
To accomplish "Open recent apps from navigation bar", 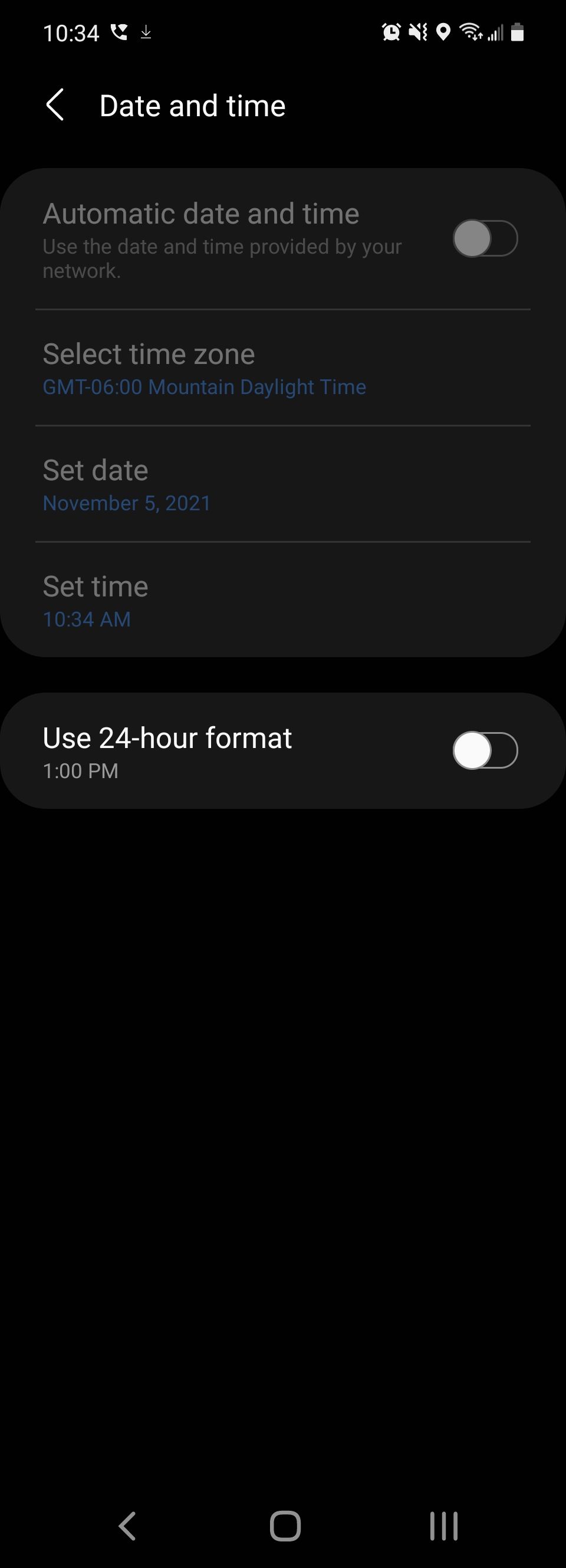I will 443,1526.
